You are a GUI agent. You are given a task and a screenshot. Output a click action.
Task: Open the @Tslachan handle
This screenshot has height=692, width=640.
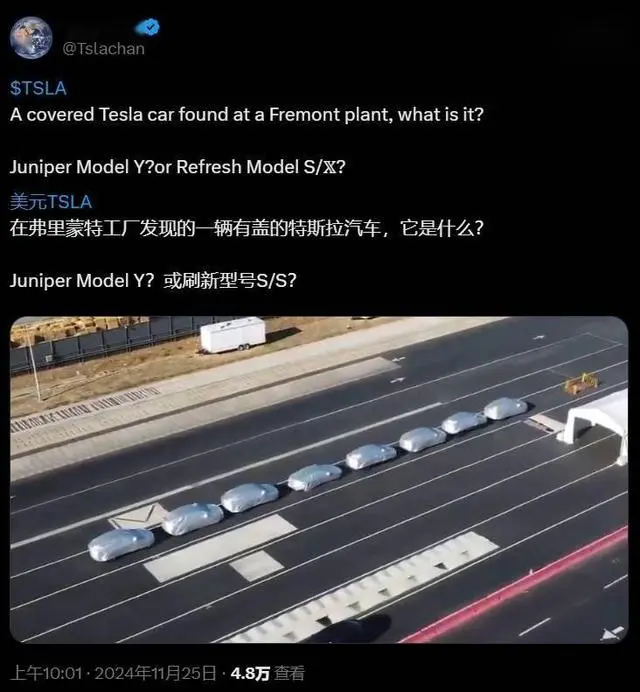[103, 48]
